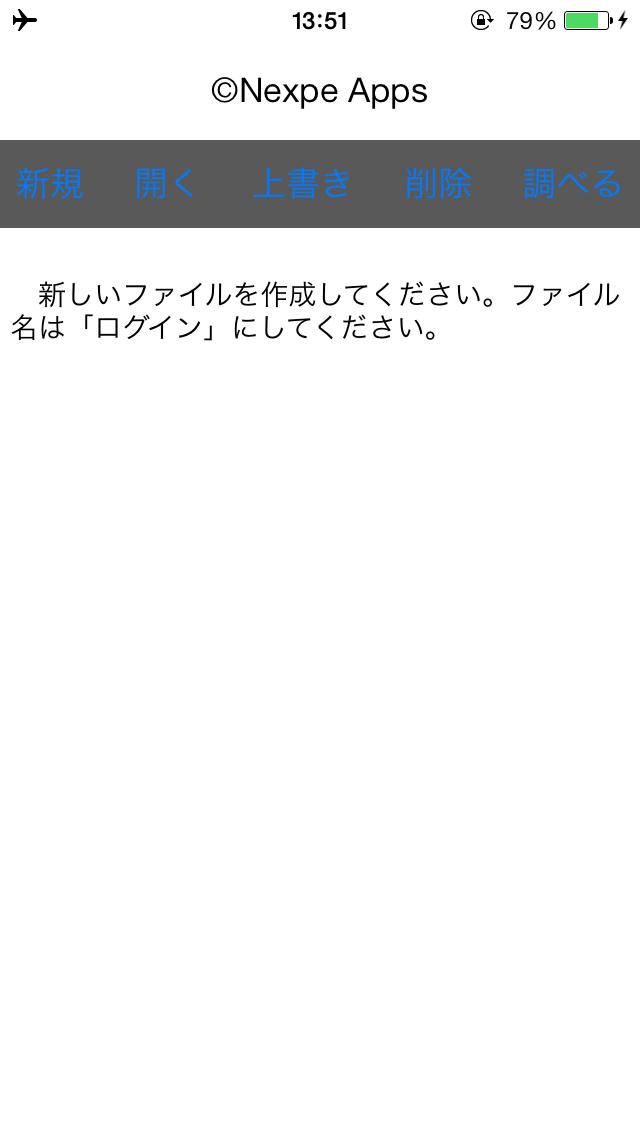Open the 調べる lookup option
This screenshot has width=640, height=1136.
[573, 184]
